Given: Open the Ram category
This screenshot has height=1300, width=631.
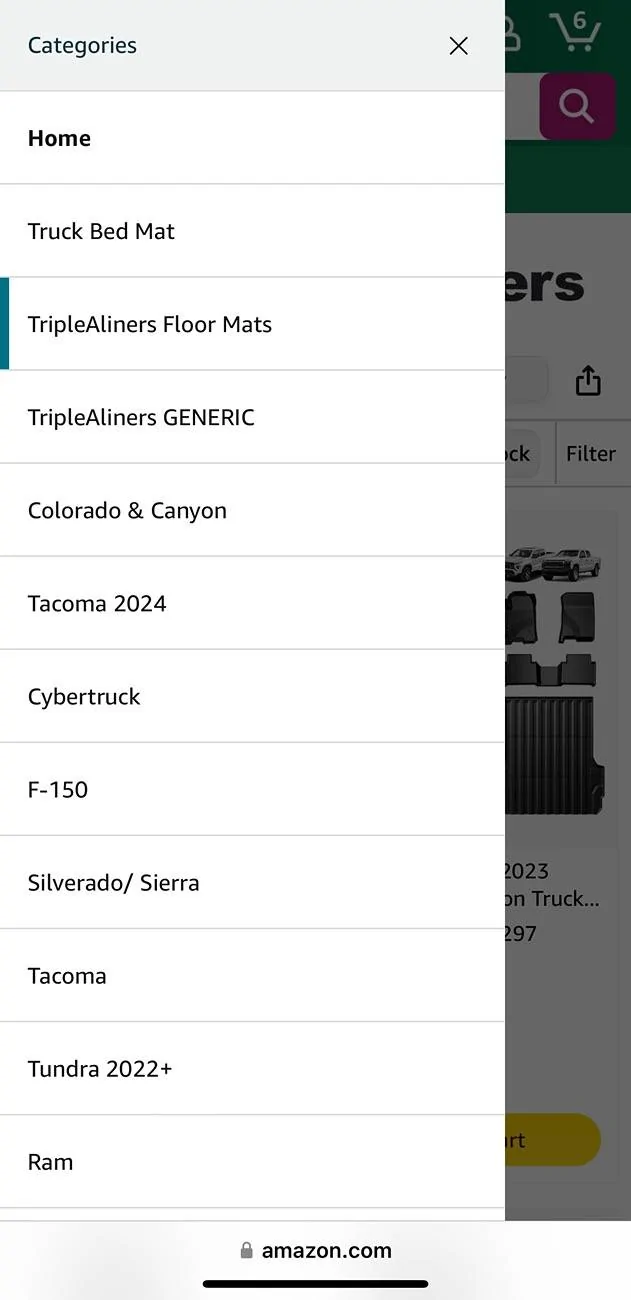Looking at the screenshot, I should (x=252, y=1161).
